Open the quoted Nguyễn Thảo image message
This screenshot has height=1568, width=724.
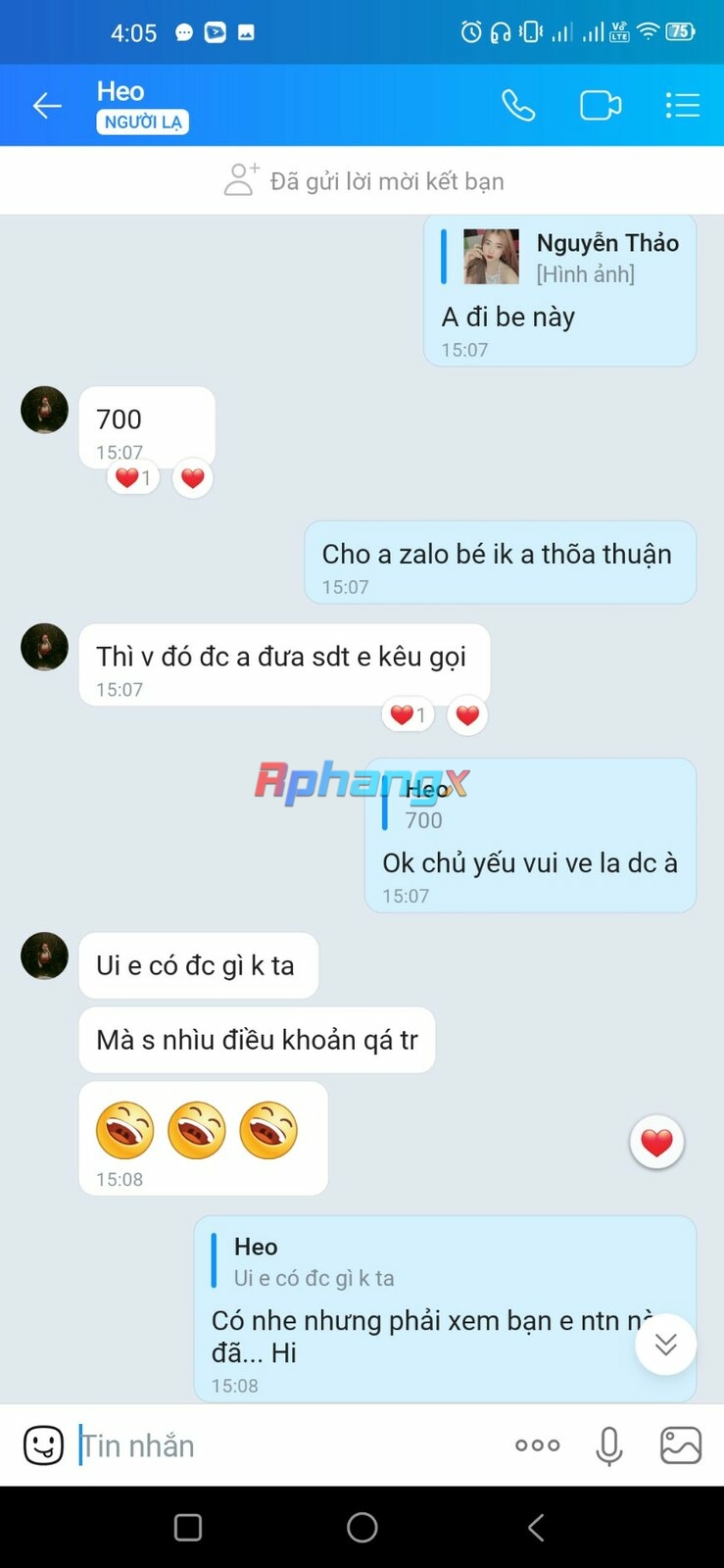[560, 258]
